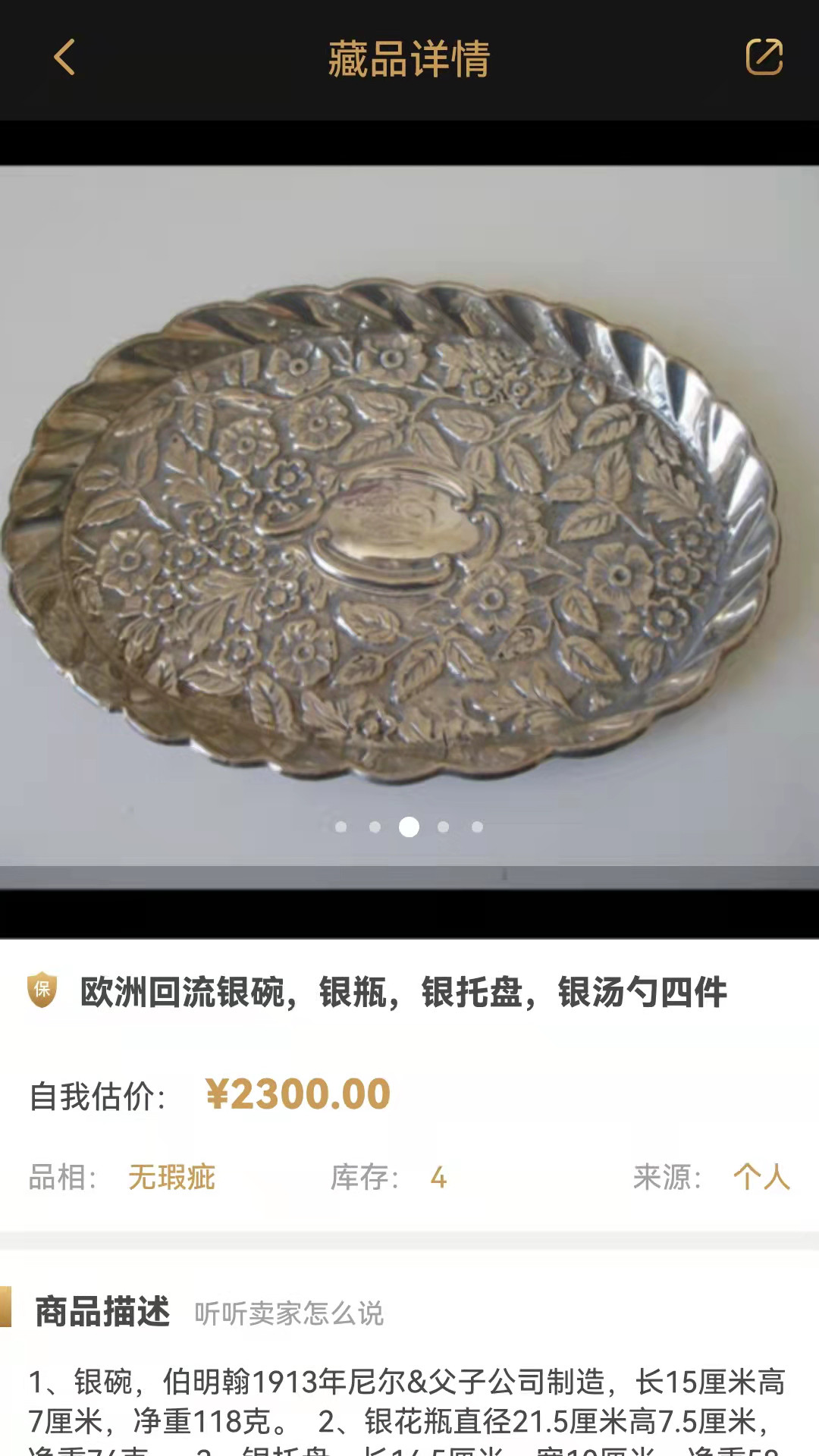This screenshot has height=1456, width=819.
Task: Tap the first carousel pagination dot
Action: coord(340,827)
